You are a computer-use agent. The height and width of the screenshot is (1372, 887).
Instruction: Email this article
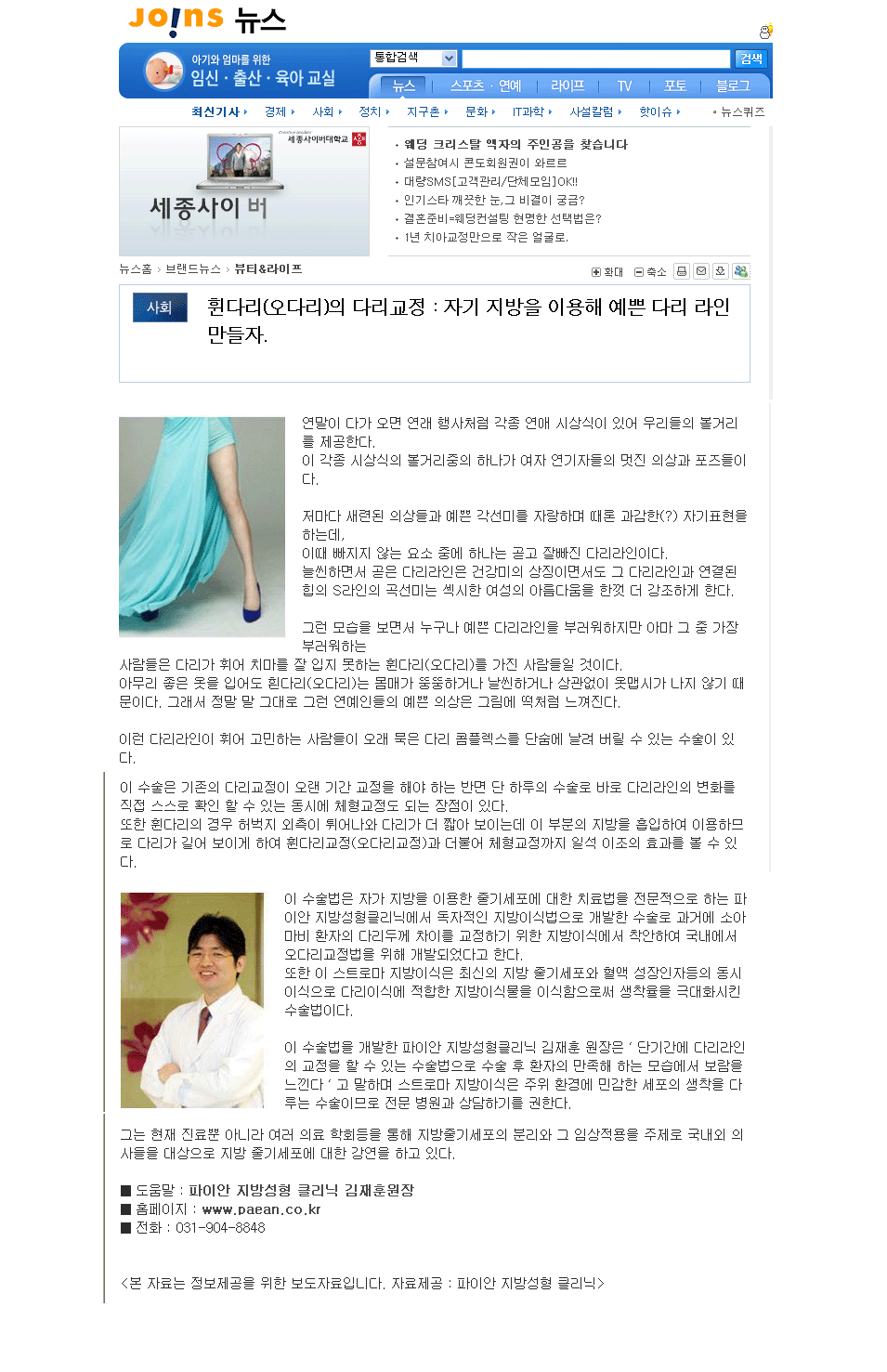click(701, 271)
